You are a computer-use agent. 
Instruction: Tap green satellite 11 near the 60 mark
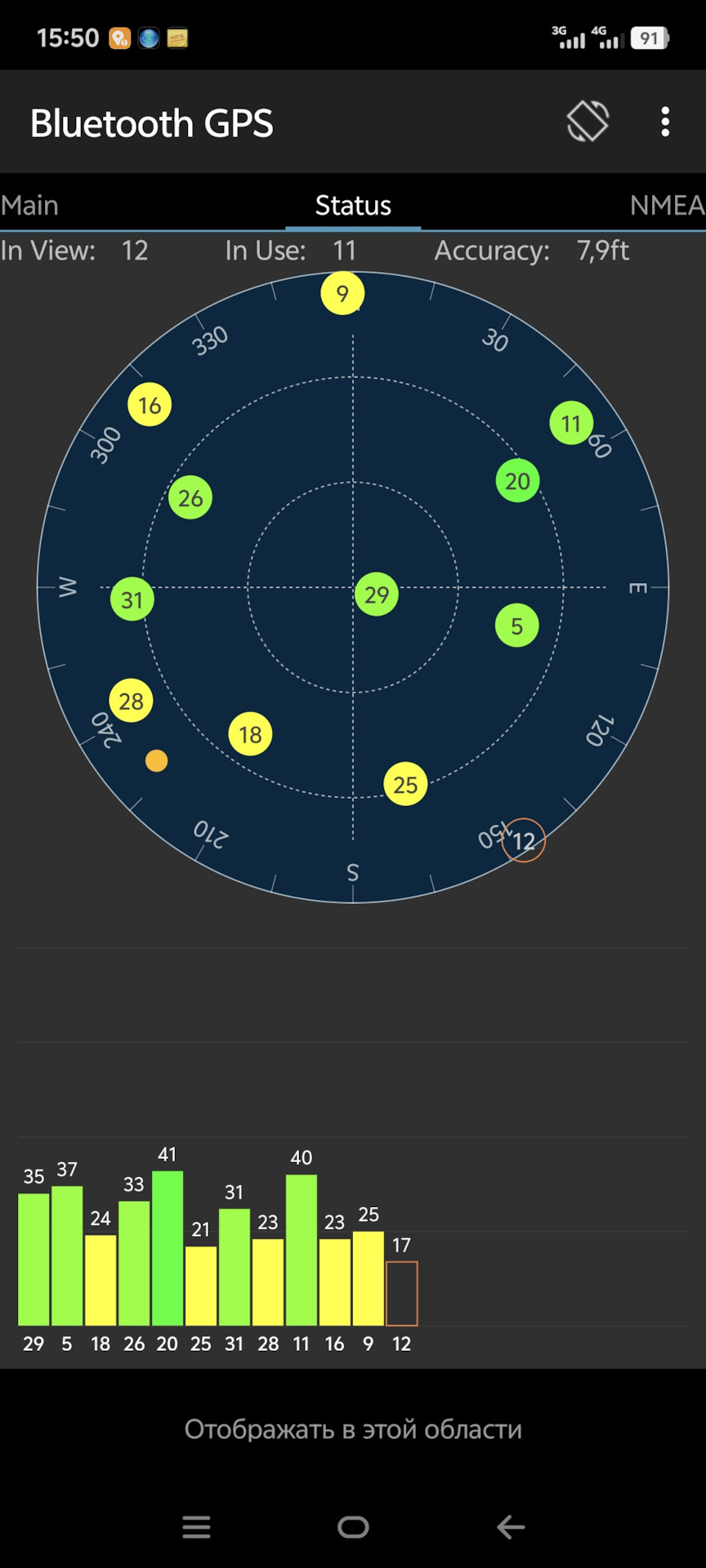(571, 424)
